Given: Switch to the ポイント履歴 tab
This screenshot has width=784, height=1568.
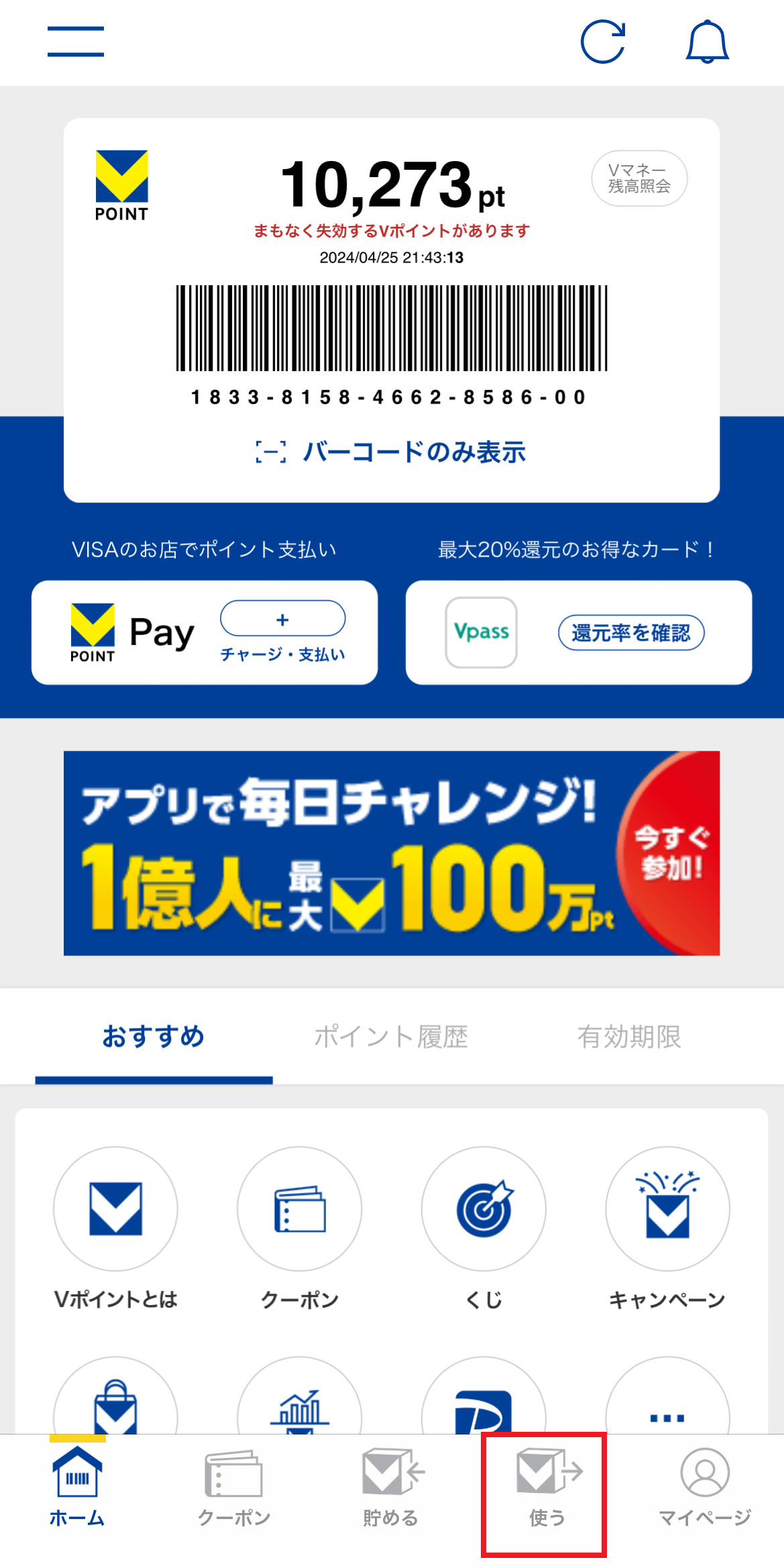Looking at the screenshot, I should click(392, 1037).
